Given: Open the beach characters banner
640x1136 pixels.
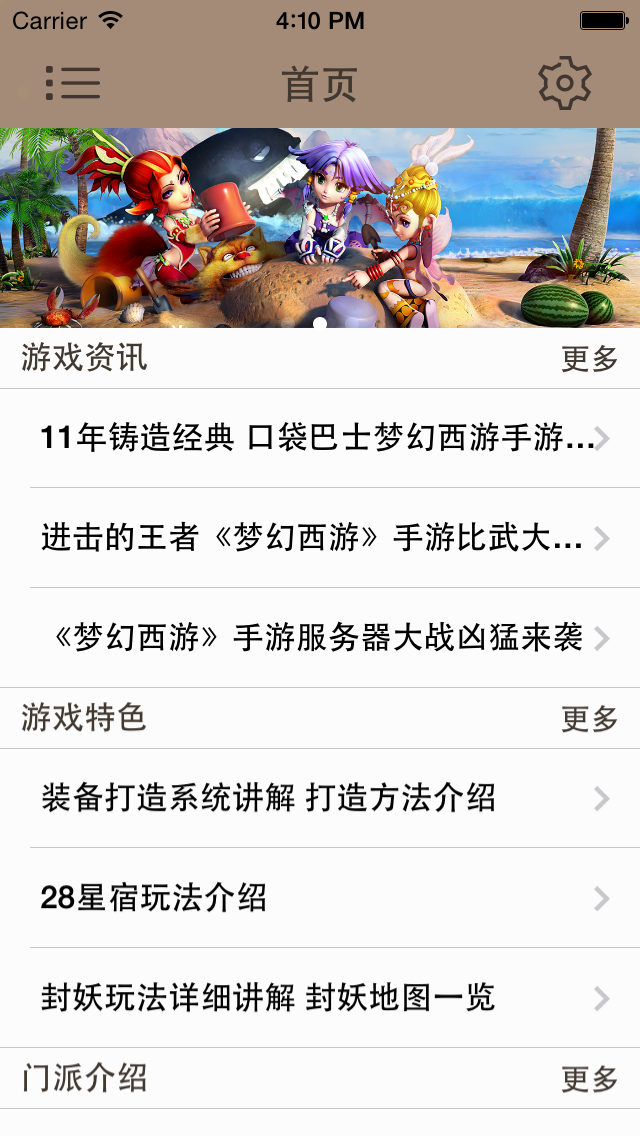Looking at the screenshot, I should pos(320,227).
